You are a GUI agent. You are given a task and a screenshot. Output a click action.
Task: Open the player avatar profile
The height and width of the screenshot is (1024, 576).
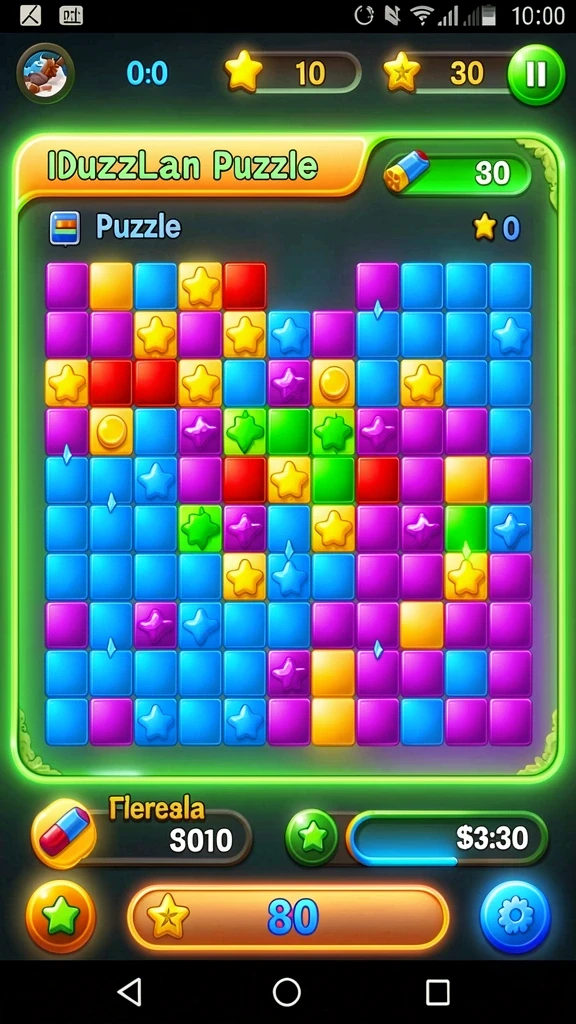pos(45,73)
